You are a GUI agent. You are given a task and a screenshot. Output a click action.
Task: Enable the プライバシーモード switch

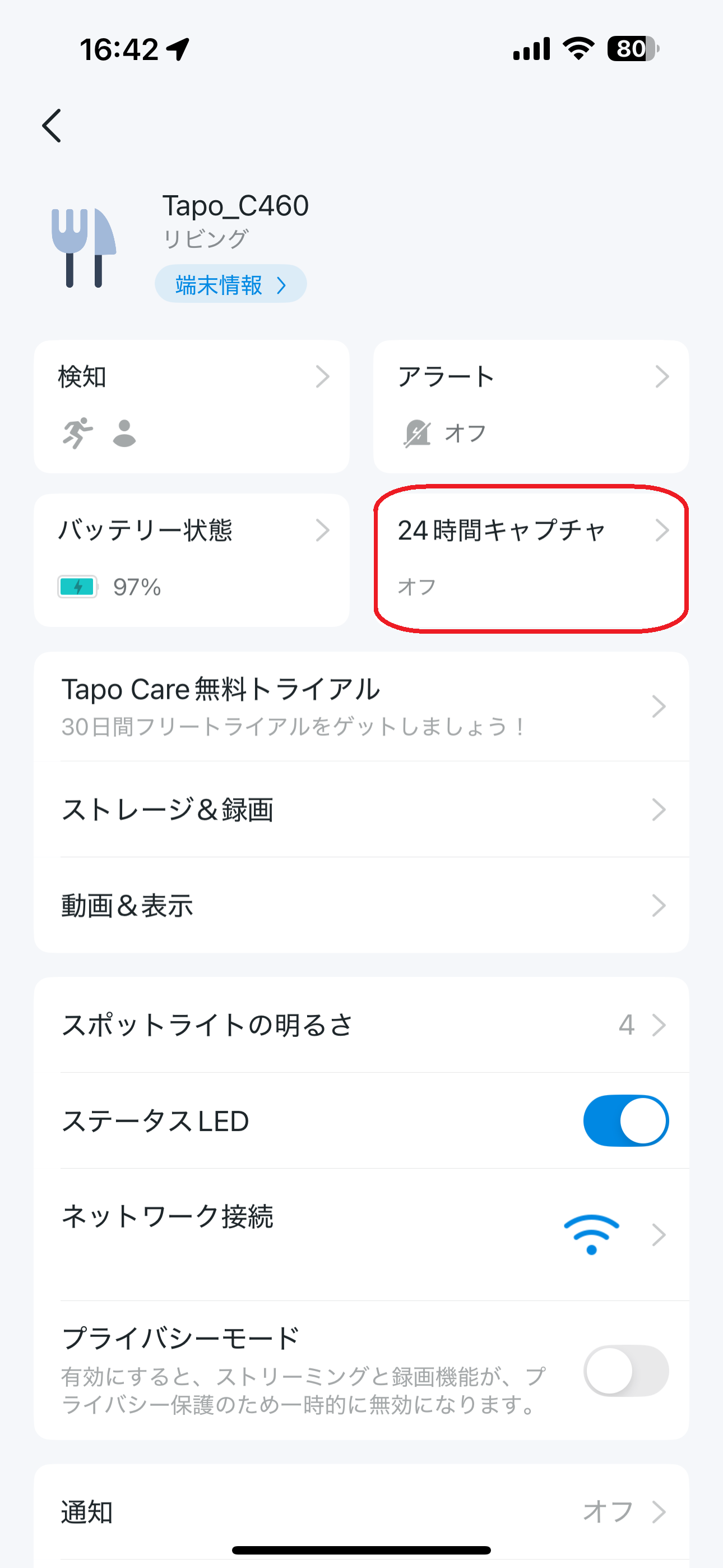tap(625, 1370)
